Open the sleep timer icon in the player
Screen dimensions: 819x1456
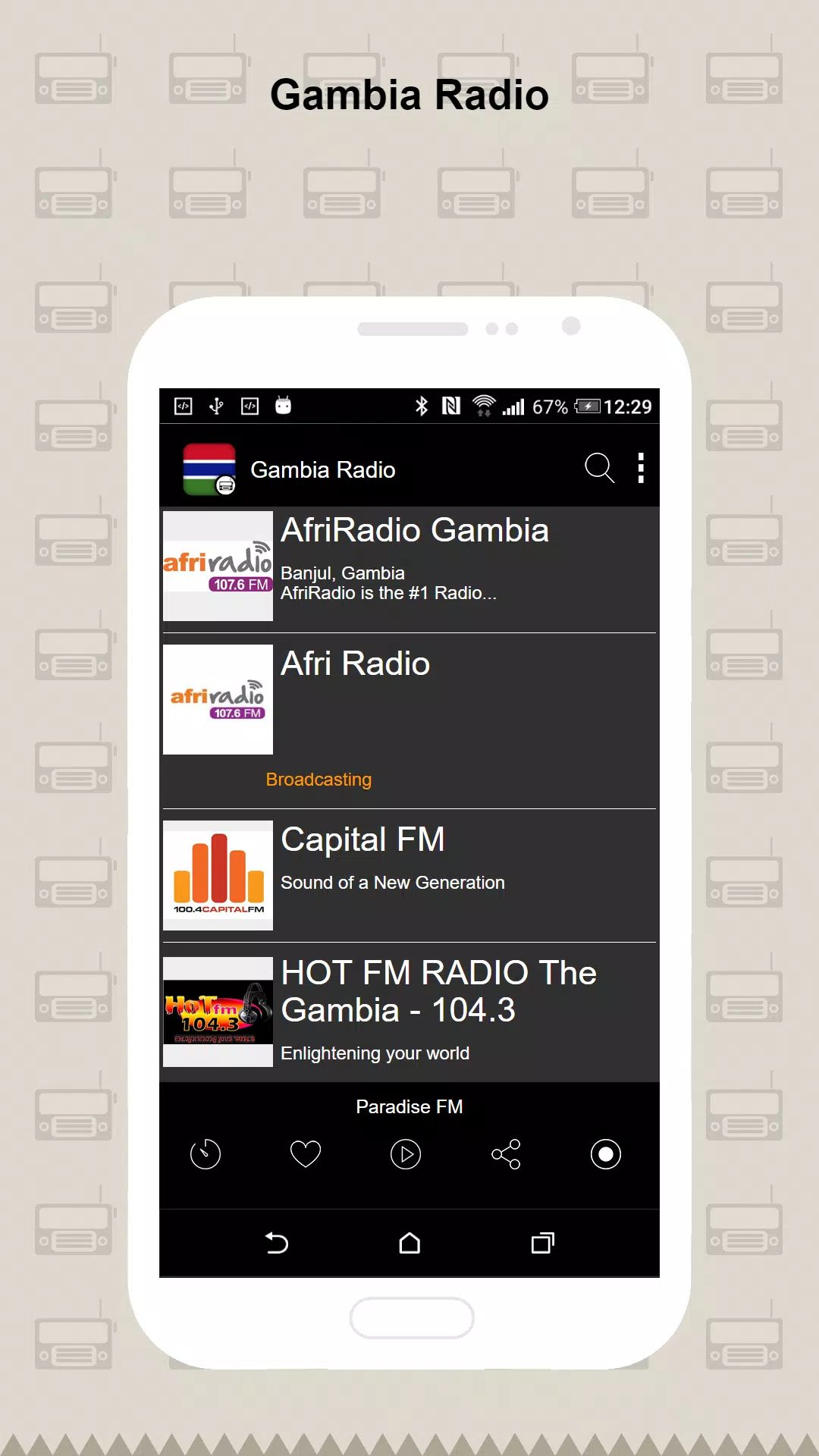coord(206,1153)
